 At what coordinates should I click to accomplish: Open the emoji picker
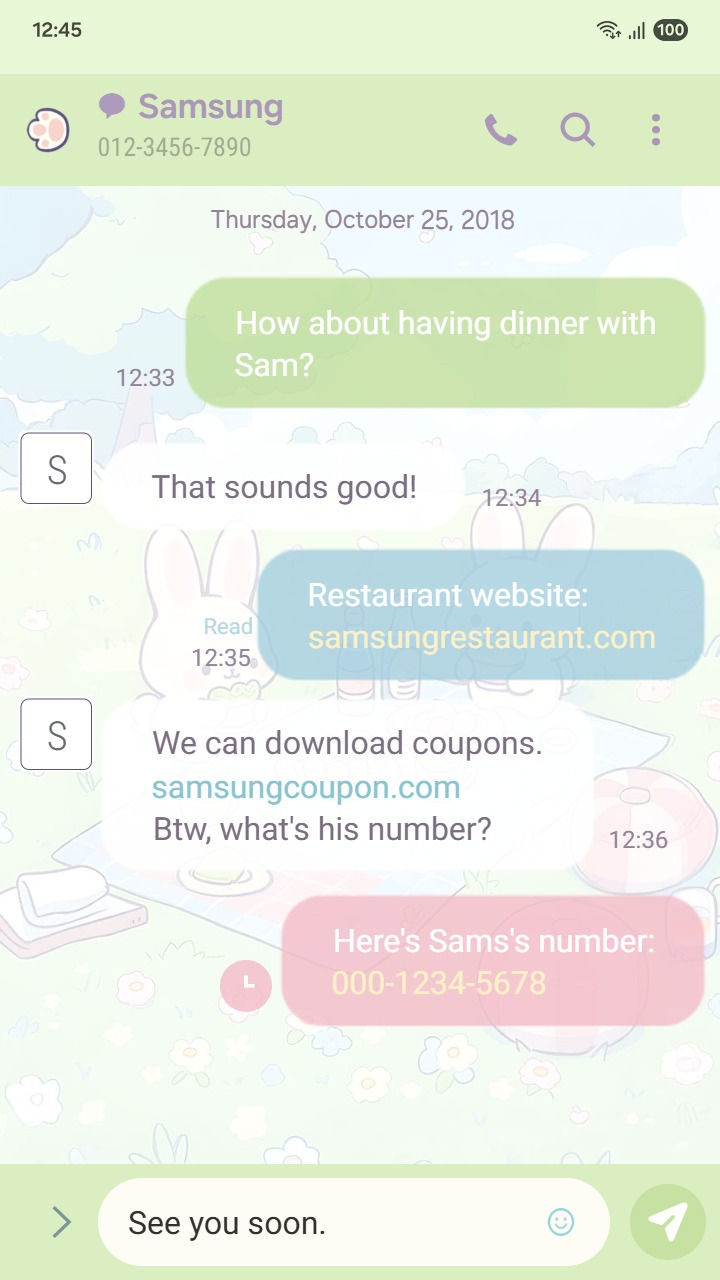point(561,1222)
